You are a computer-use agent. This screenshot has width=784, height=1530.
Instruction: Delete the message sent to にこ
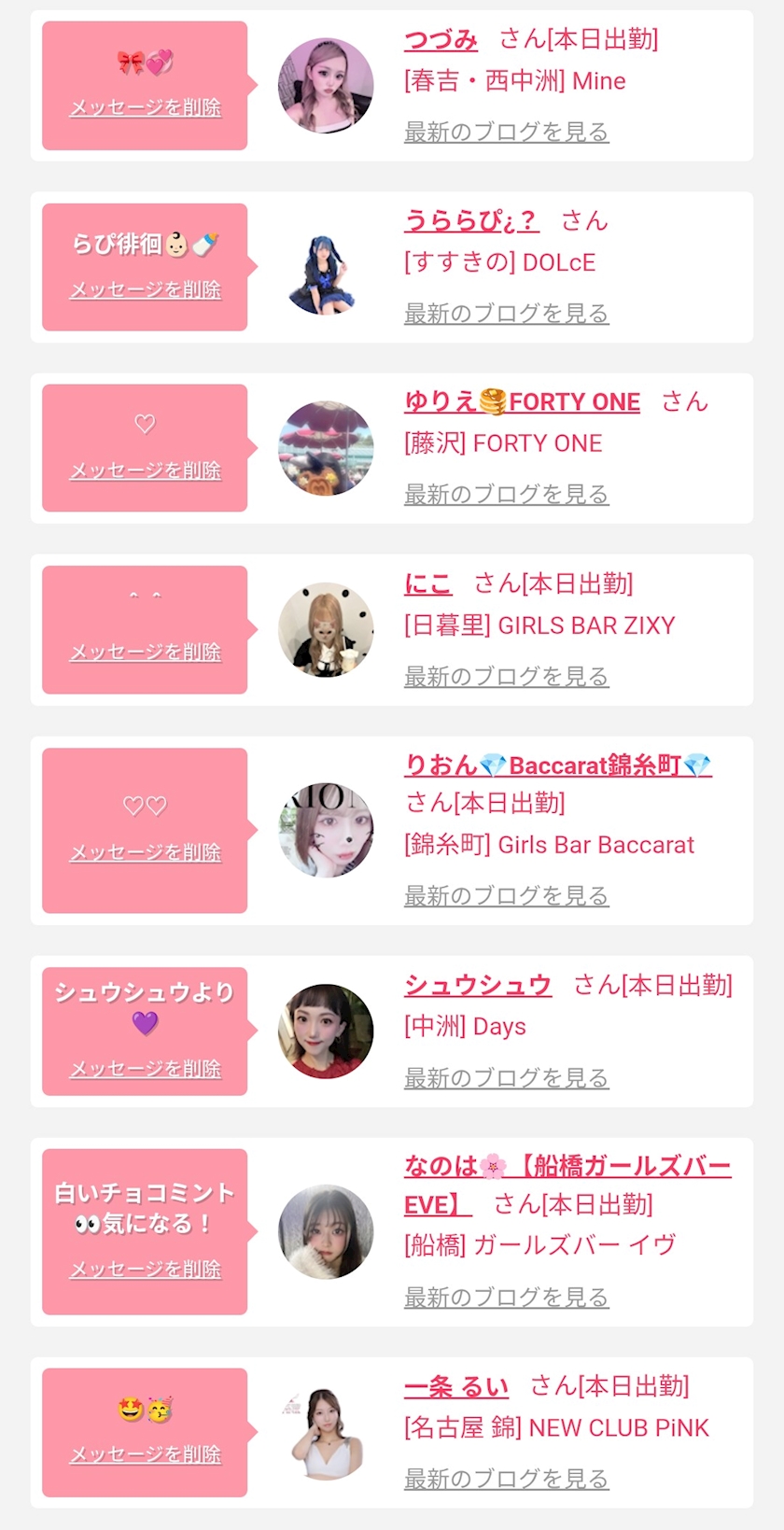pos(146,653)
